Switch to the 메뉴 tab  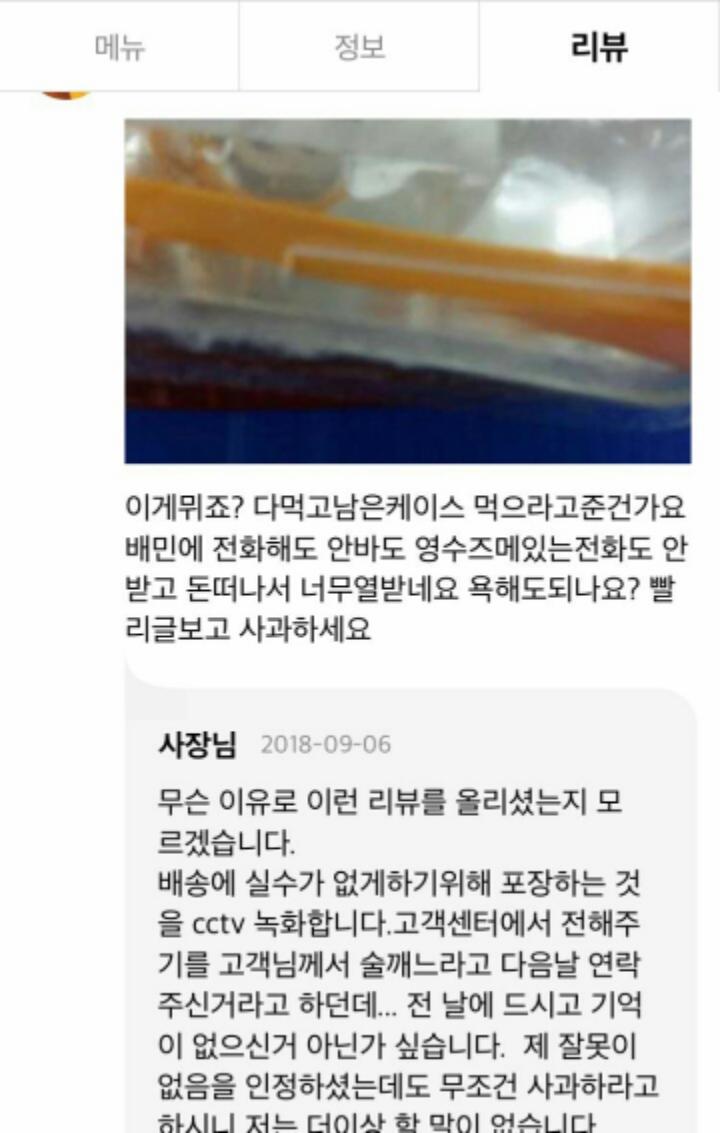click(119, 46)
